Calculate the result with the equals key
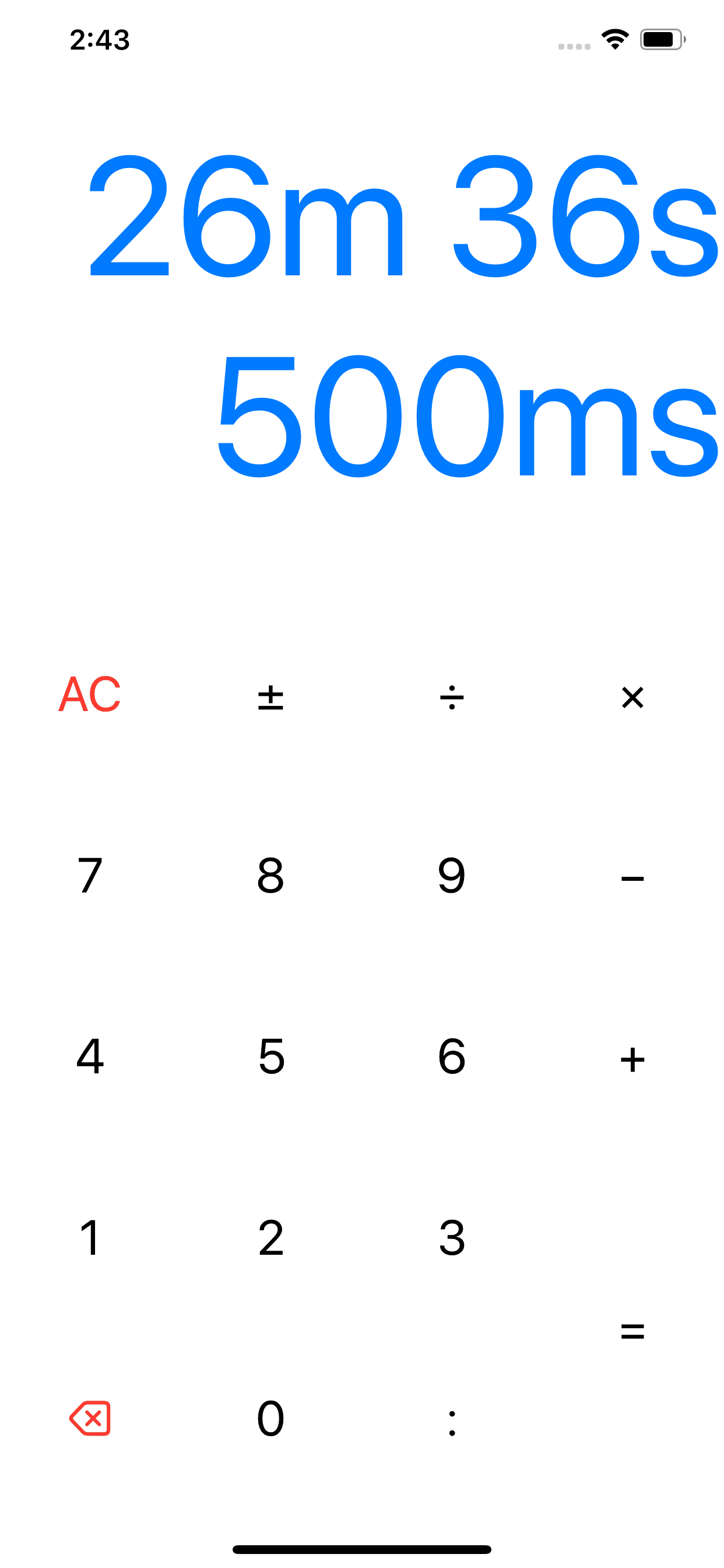Screen dimensions: 724x1568 (x=632, y=1330)
